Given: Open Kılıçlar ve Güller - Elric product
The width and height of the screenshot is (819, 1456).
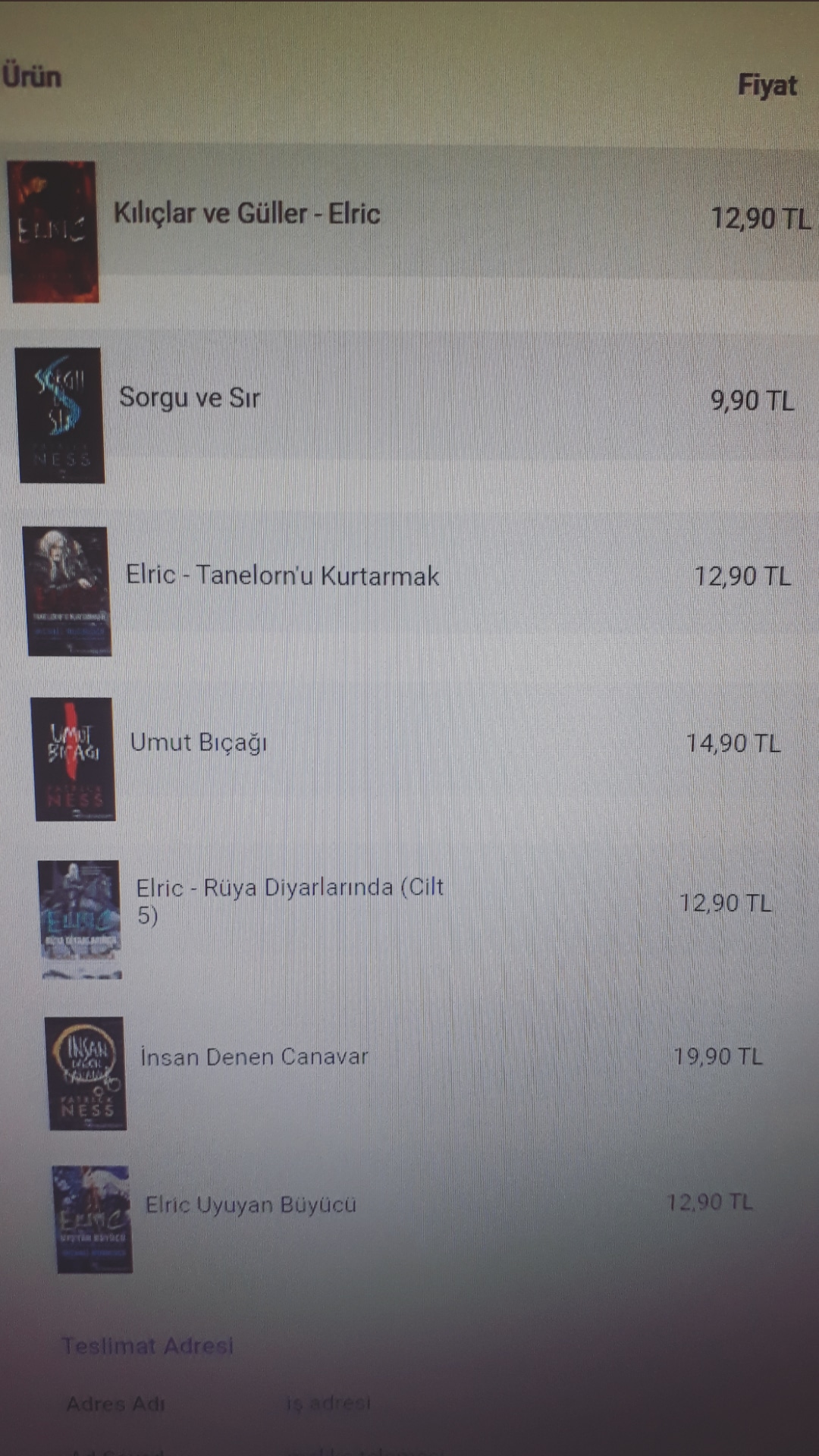Looking at the screenshot, I should click(x=246, y=214).
